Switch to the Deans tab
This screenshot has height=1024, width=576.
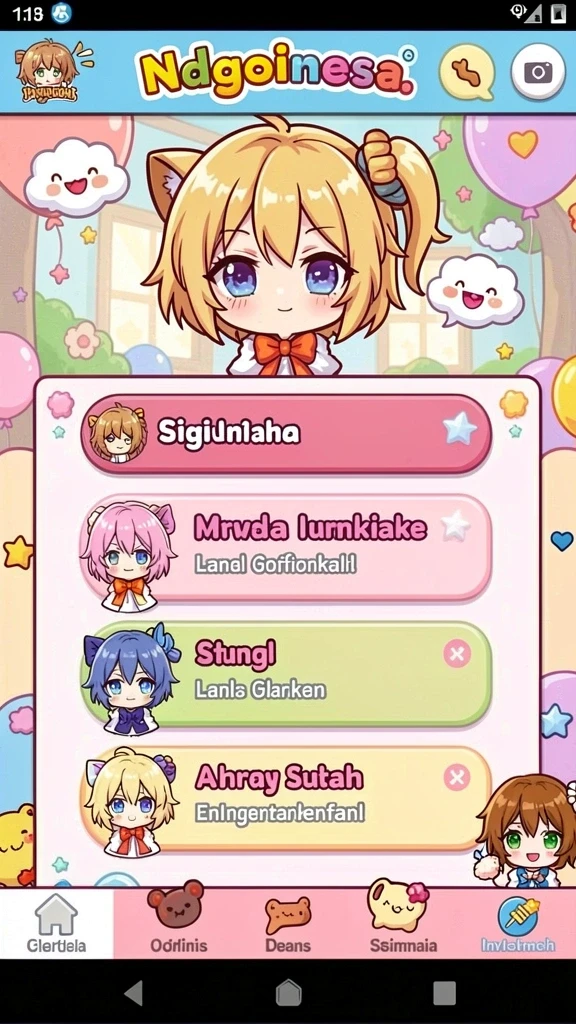[x=288, y=923]
